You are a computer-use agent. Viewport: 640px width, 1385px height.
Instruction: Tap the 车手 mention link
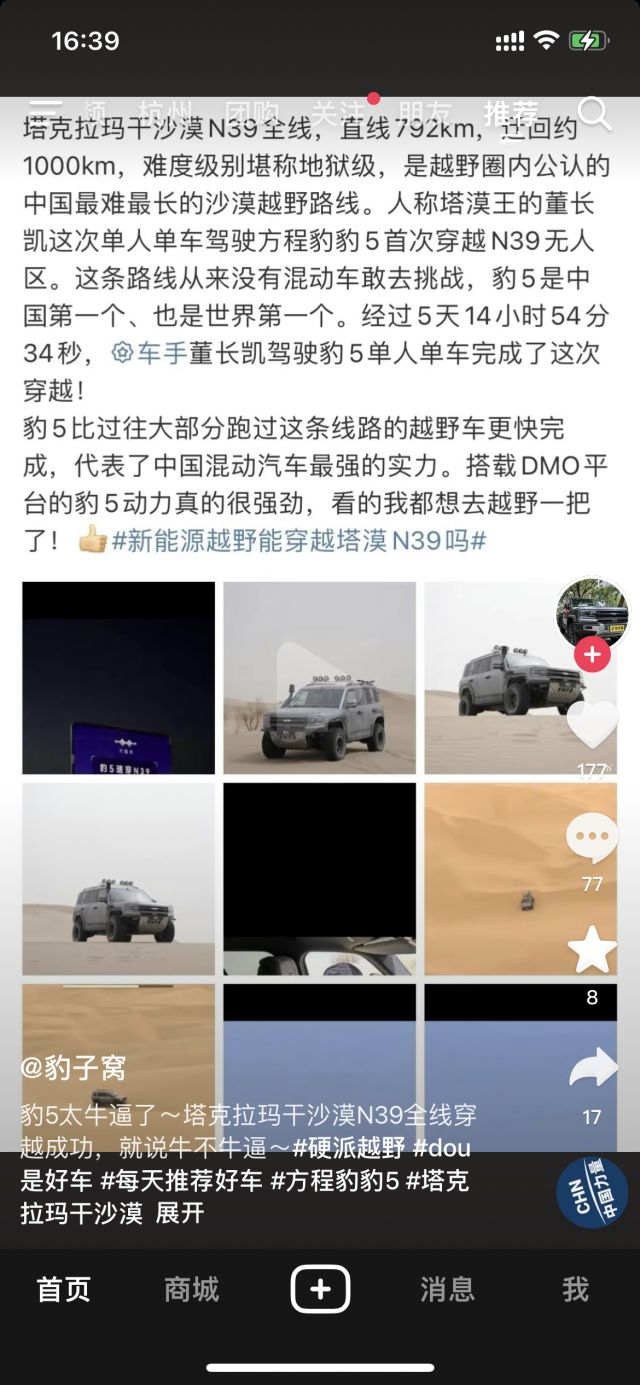pyautogui.click(x=148, y=353)
